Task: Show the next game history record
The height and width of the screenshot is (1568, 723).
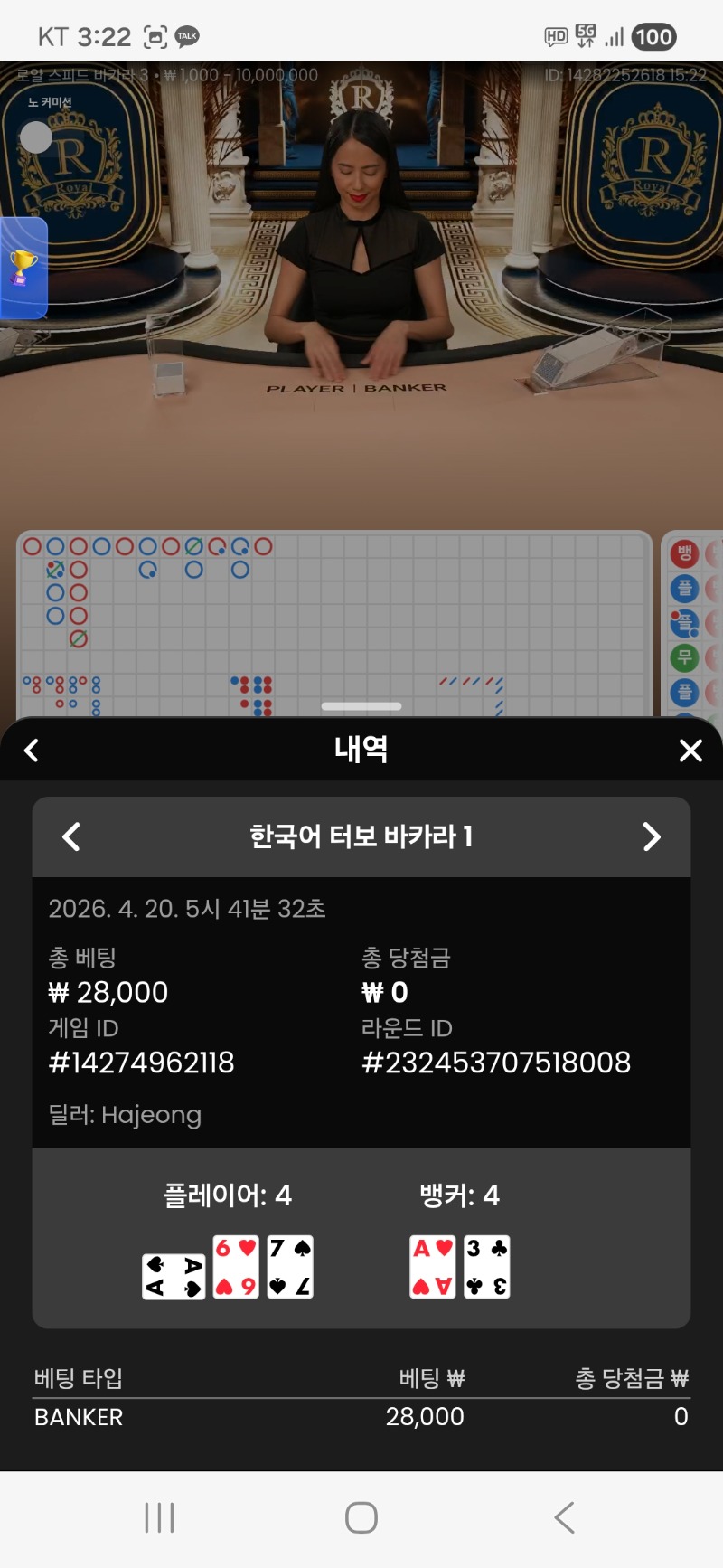Action: (652, 836)
